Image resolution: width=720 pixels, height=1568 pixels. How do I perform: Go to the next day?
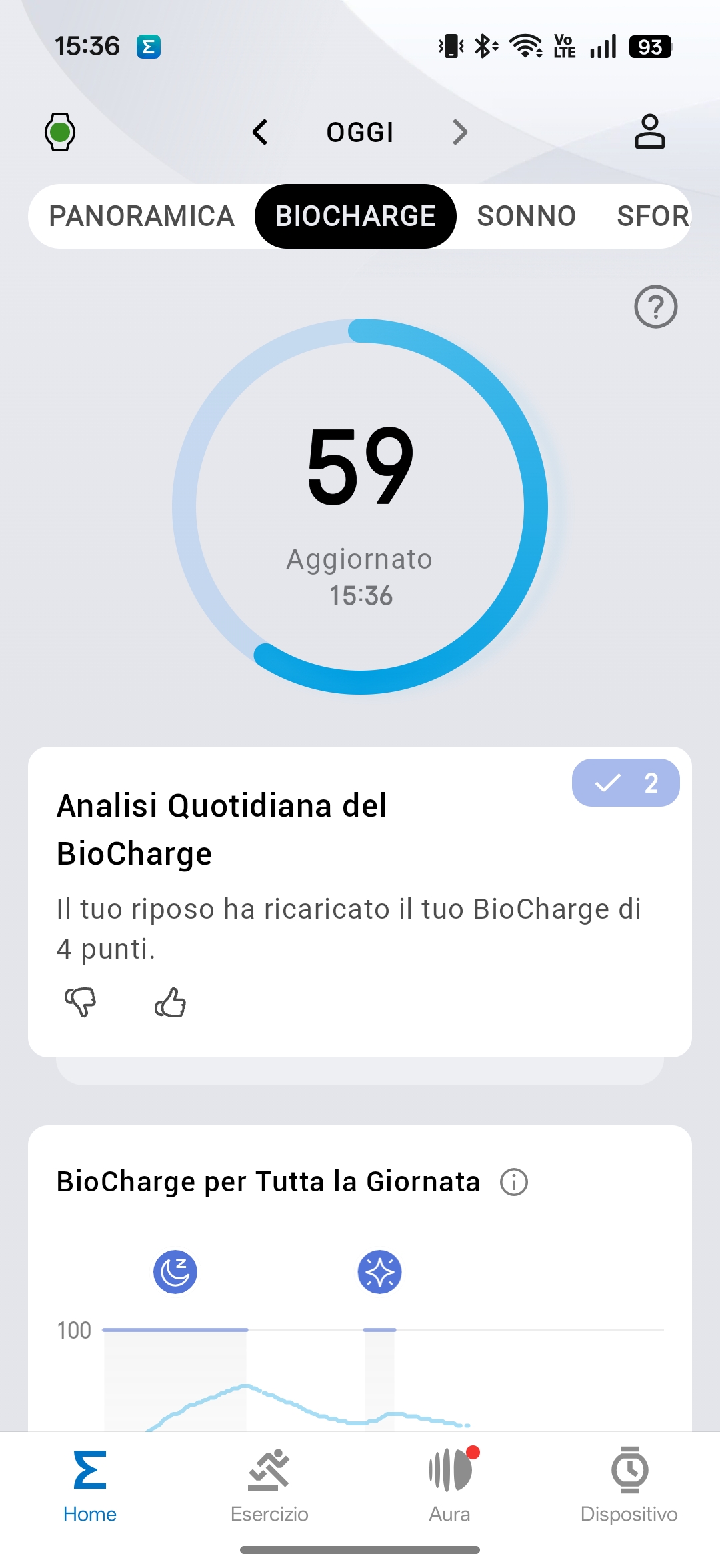pyautogui.click(x=459, y=132)
